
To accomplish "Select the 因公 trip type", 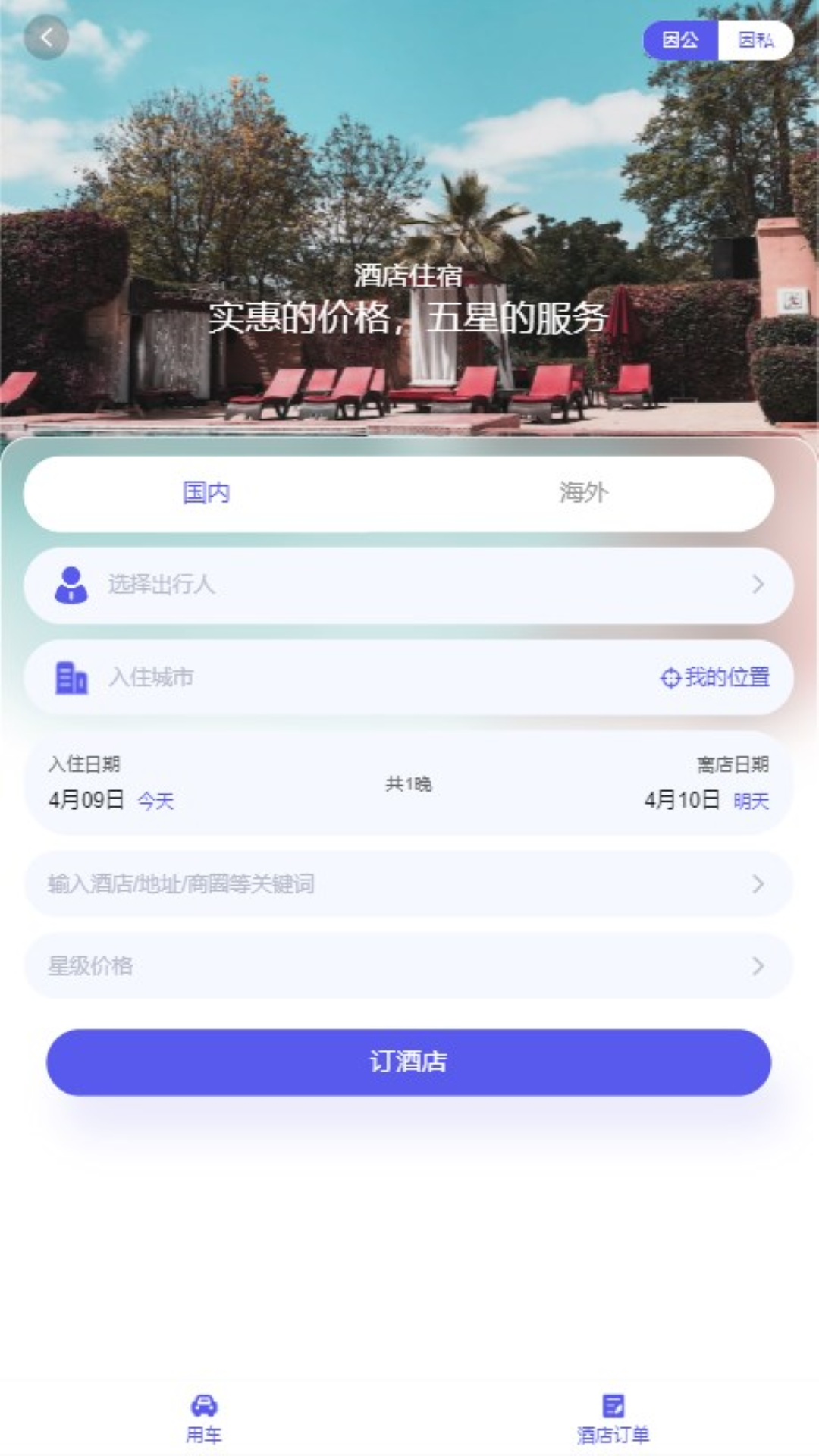I will (x=680, y=40).
